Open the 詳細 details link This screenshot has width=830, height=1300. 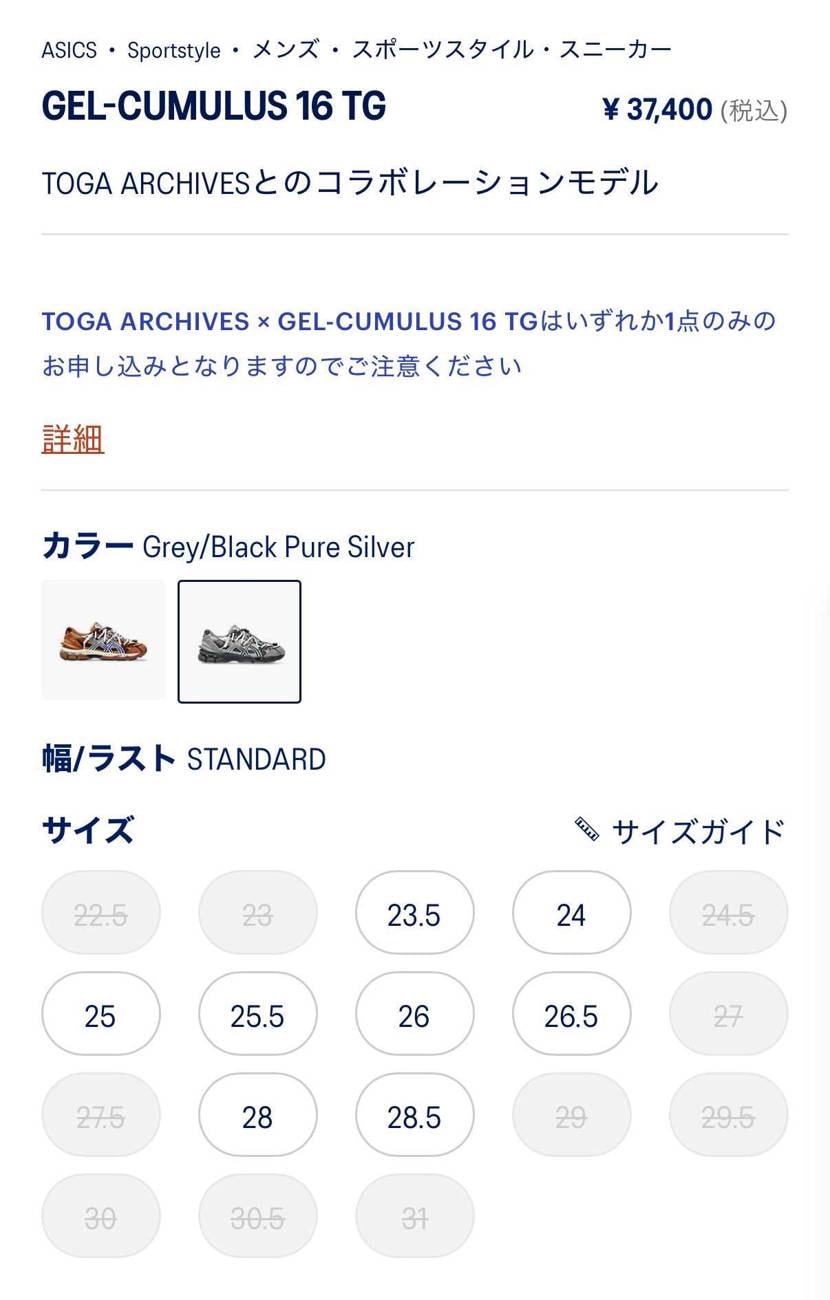point(73,439)
